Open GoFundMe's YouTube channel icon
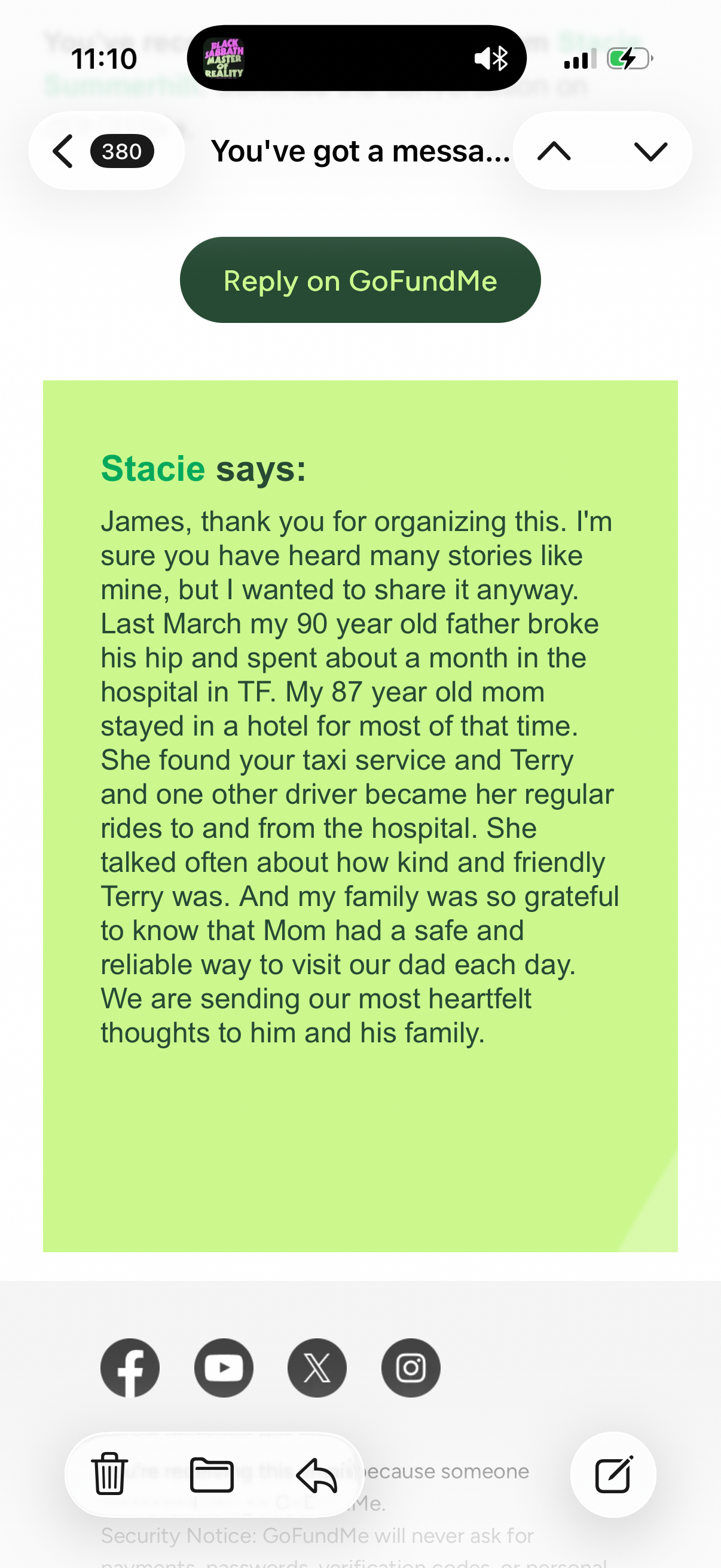The image size is (721, 1568). 224,1368
